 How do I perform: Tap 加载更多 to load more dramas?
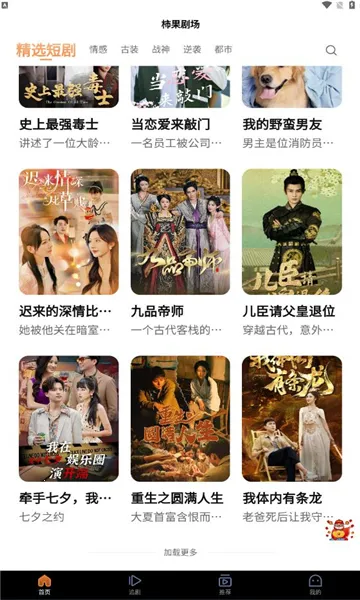pos(180,552)
